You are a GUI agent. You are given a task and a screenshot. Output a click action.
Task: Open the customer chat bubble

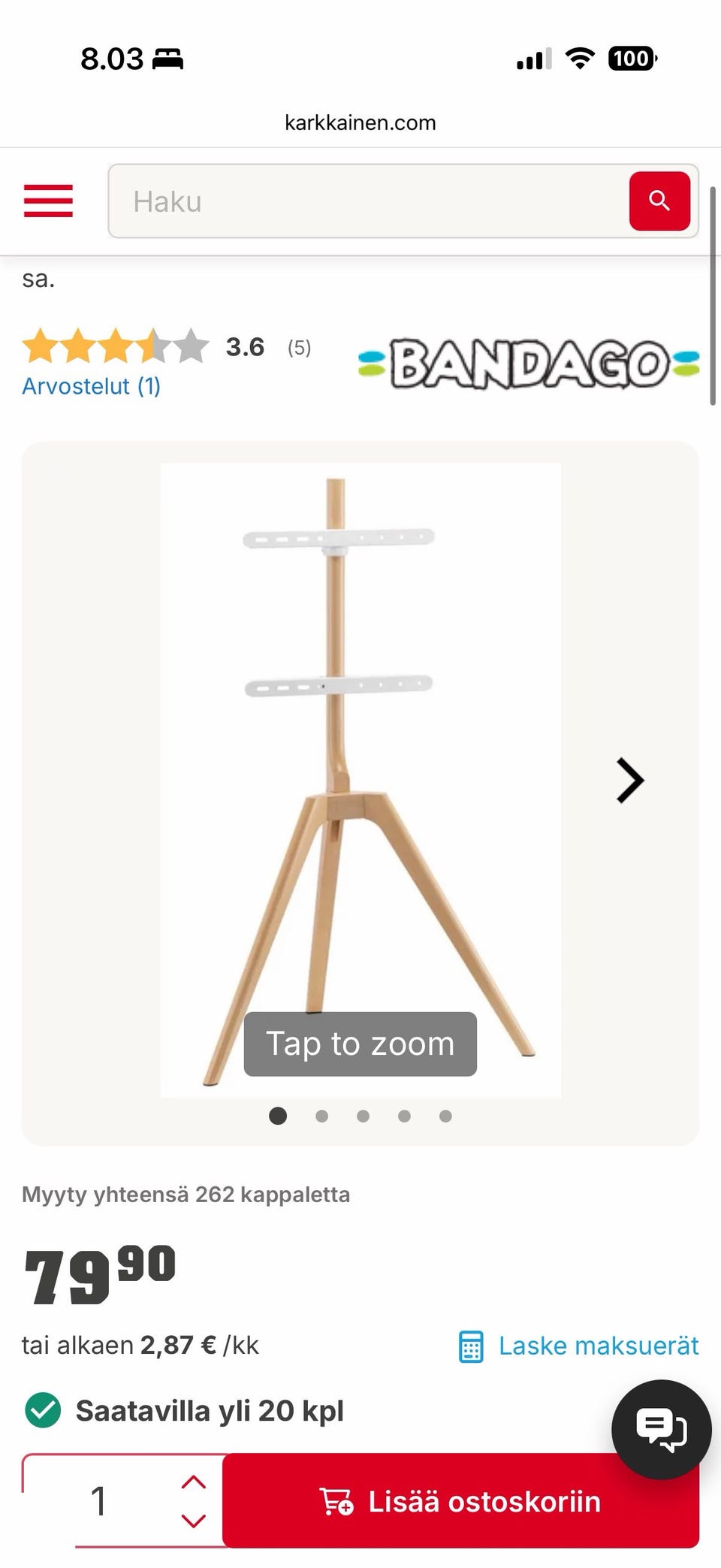click(661, 1429)
